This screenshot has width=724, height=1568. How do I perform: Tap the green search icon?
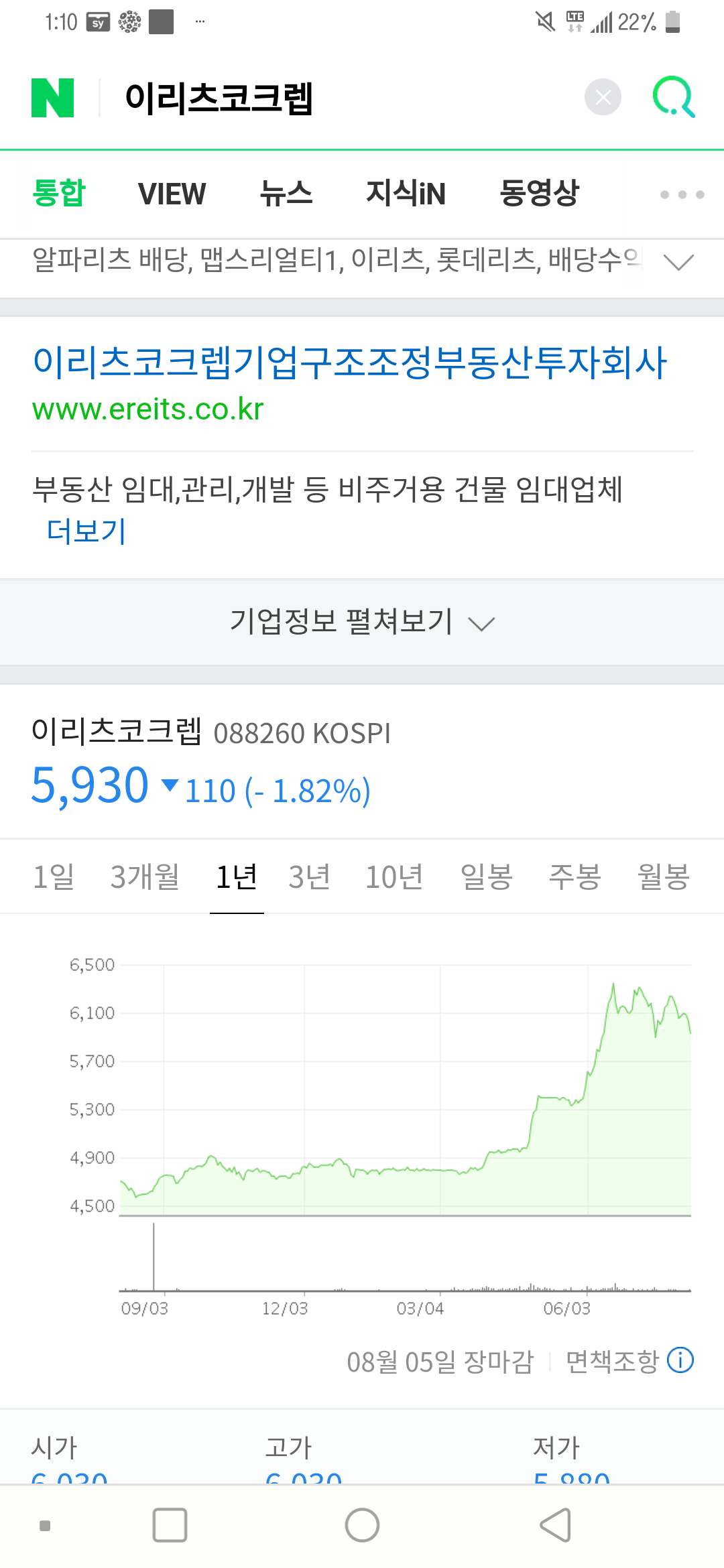coord(674,98)
